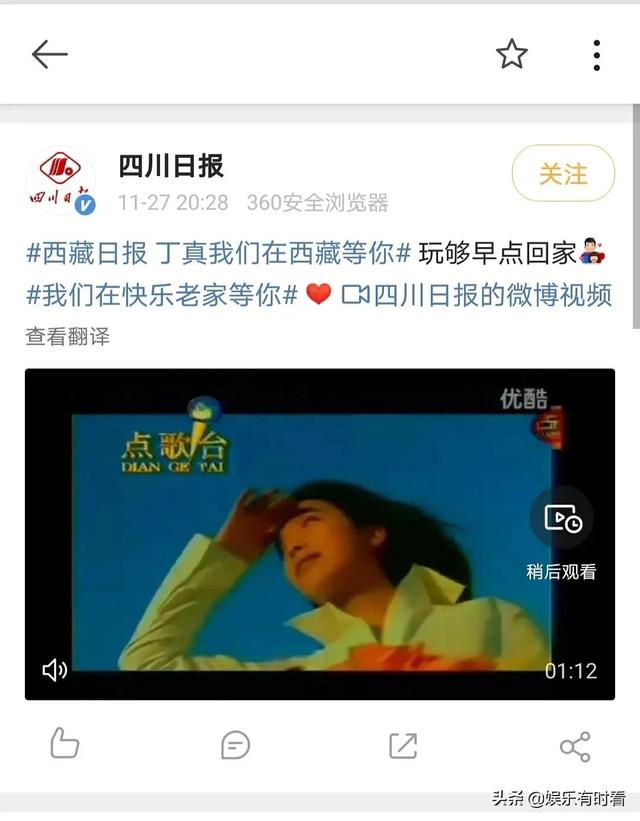
Task: Share this post via share icon
Action: coord(575,746)
